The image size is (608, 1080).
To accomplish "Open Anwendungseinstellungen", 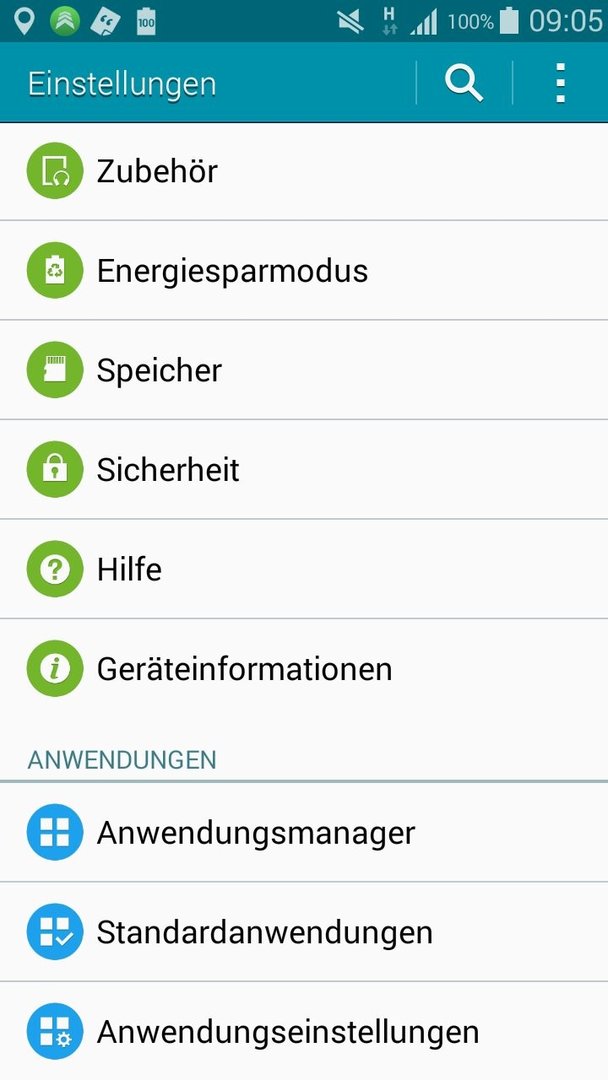I will (x=304, y=1031).
